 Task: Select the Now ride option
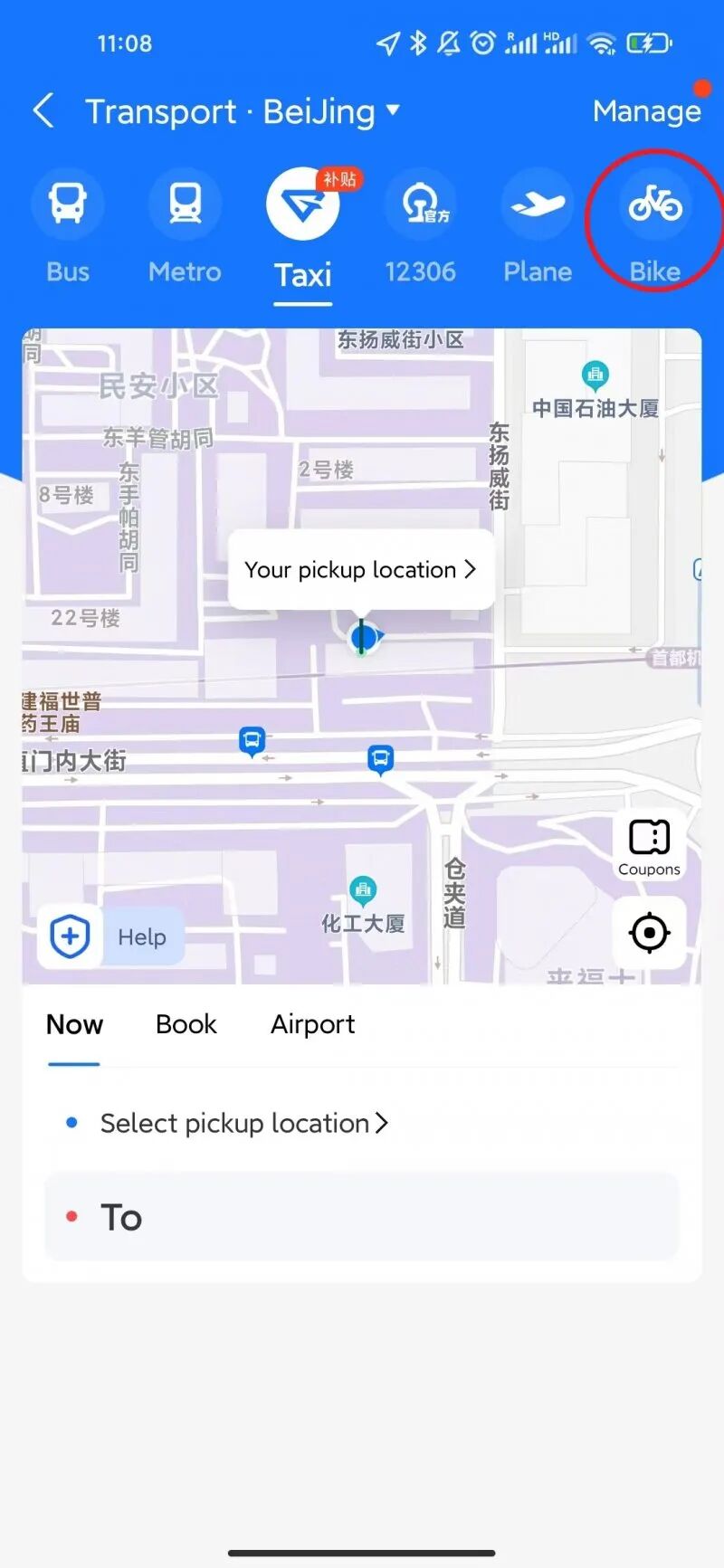tap(74, 1025)
